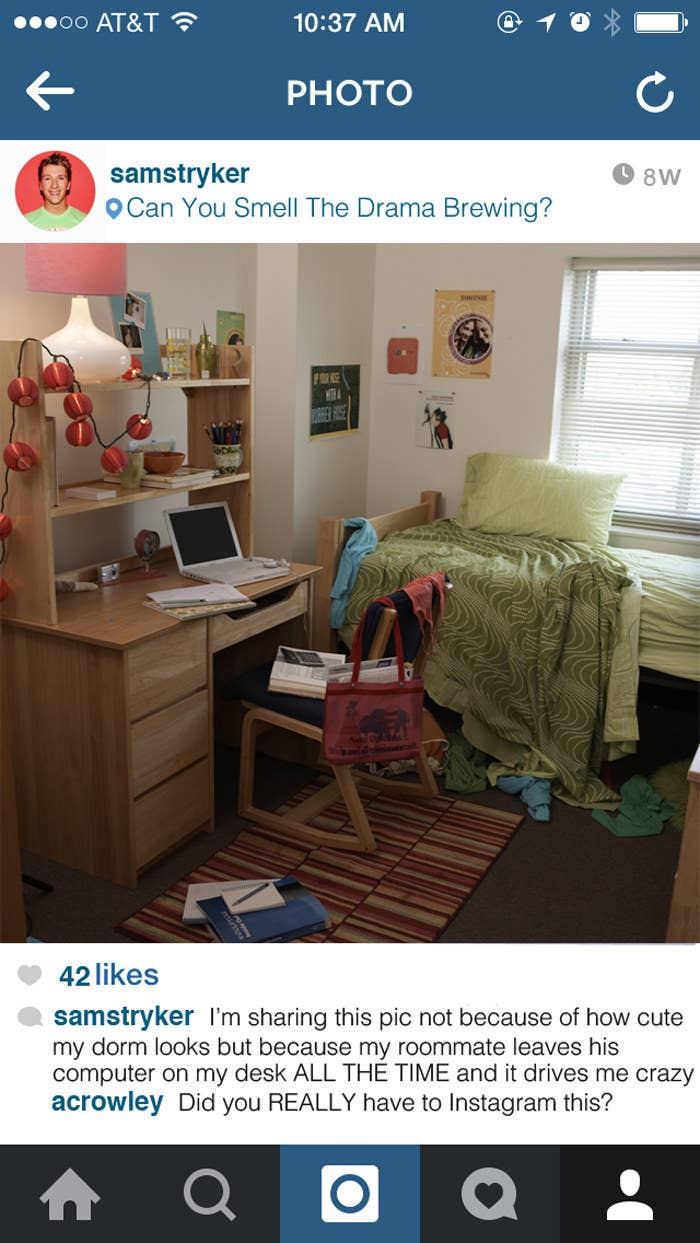Open samstryker's profile picture
The width and height of the screenshot is (700, 1243).
pyautogui.click(x=55, y=191)
